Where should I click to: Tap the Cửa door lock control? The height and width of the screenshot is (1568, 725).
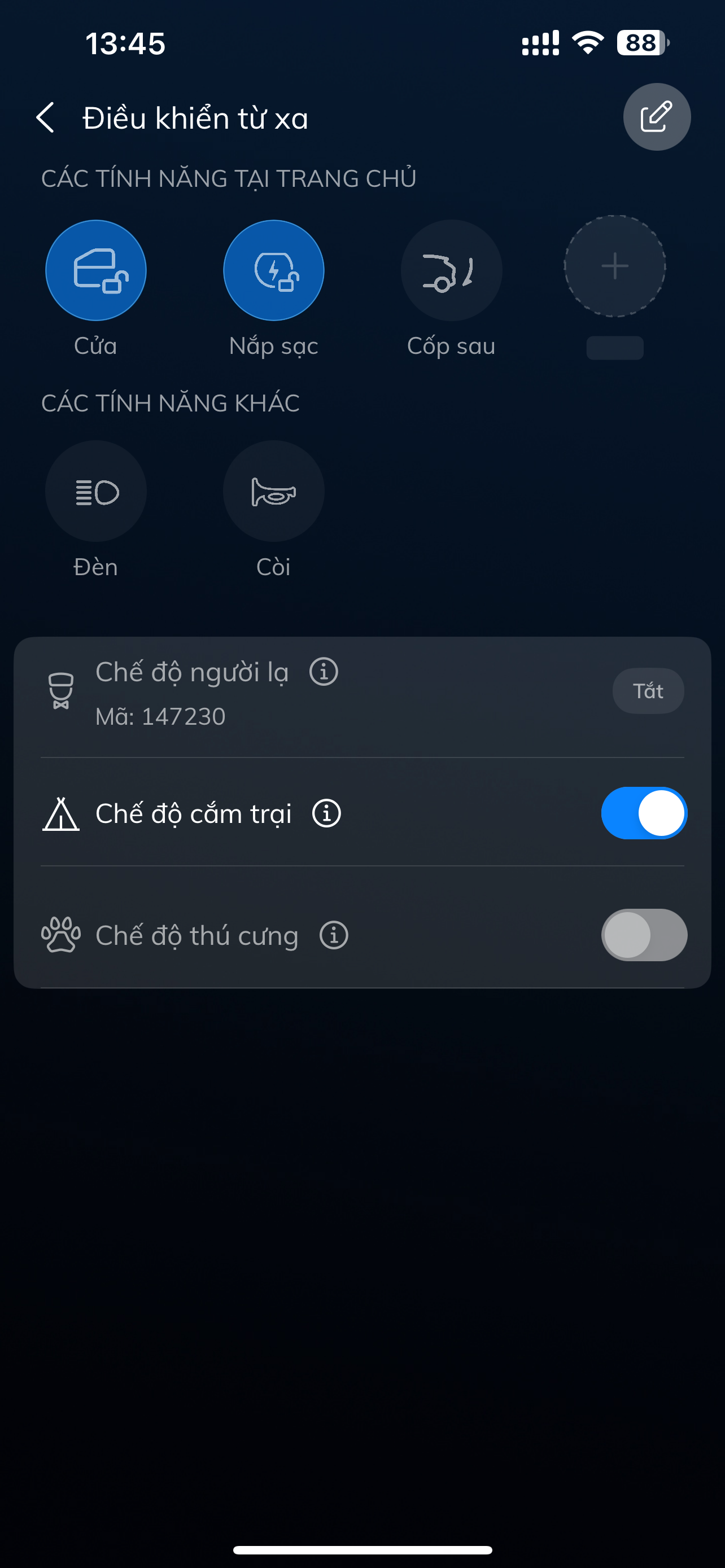click(95, 270)
